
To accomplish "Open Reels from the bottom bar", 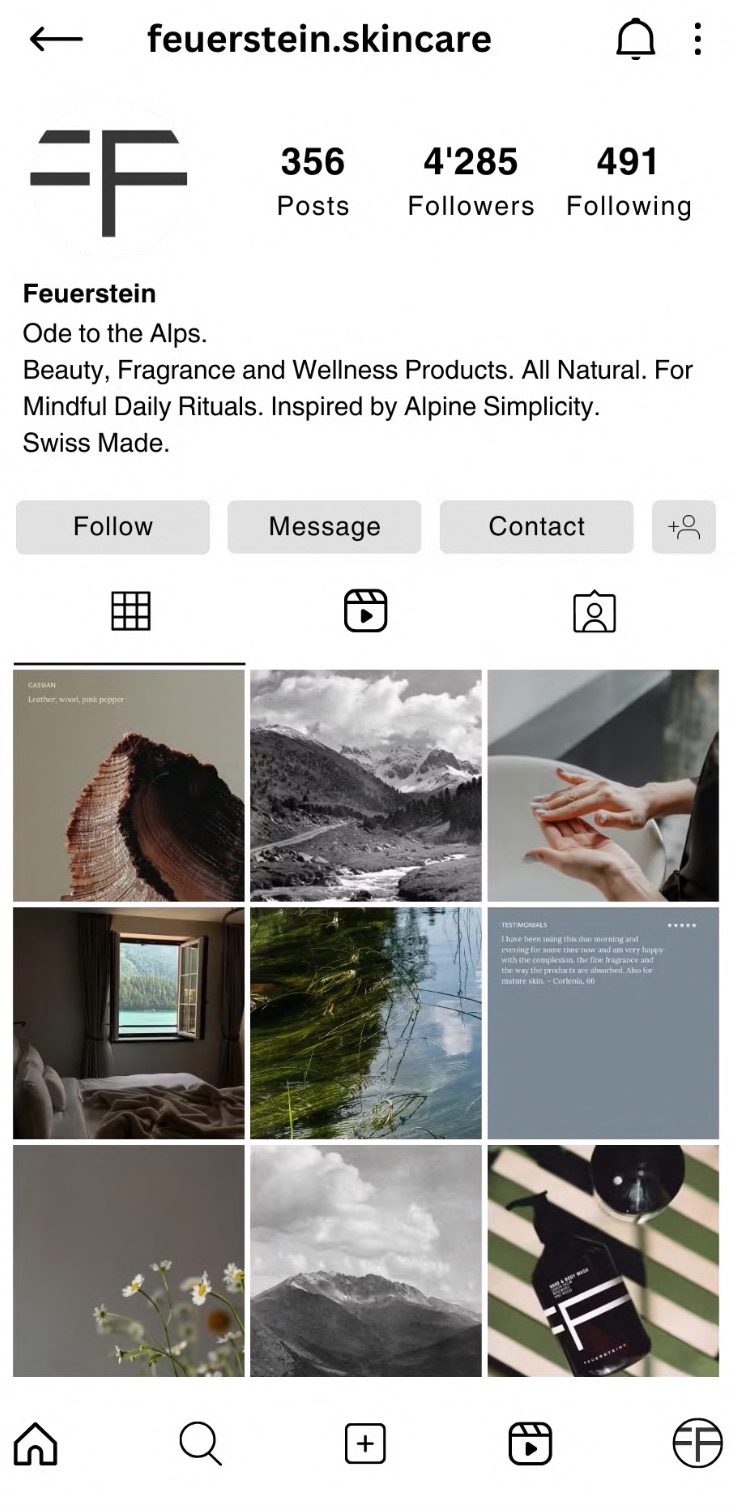I will point(530,1444).
